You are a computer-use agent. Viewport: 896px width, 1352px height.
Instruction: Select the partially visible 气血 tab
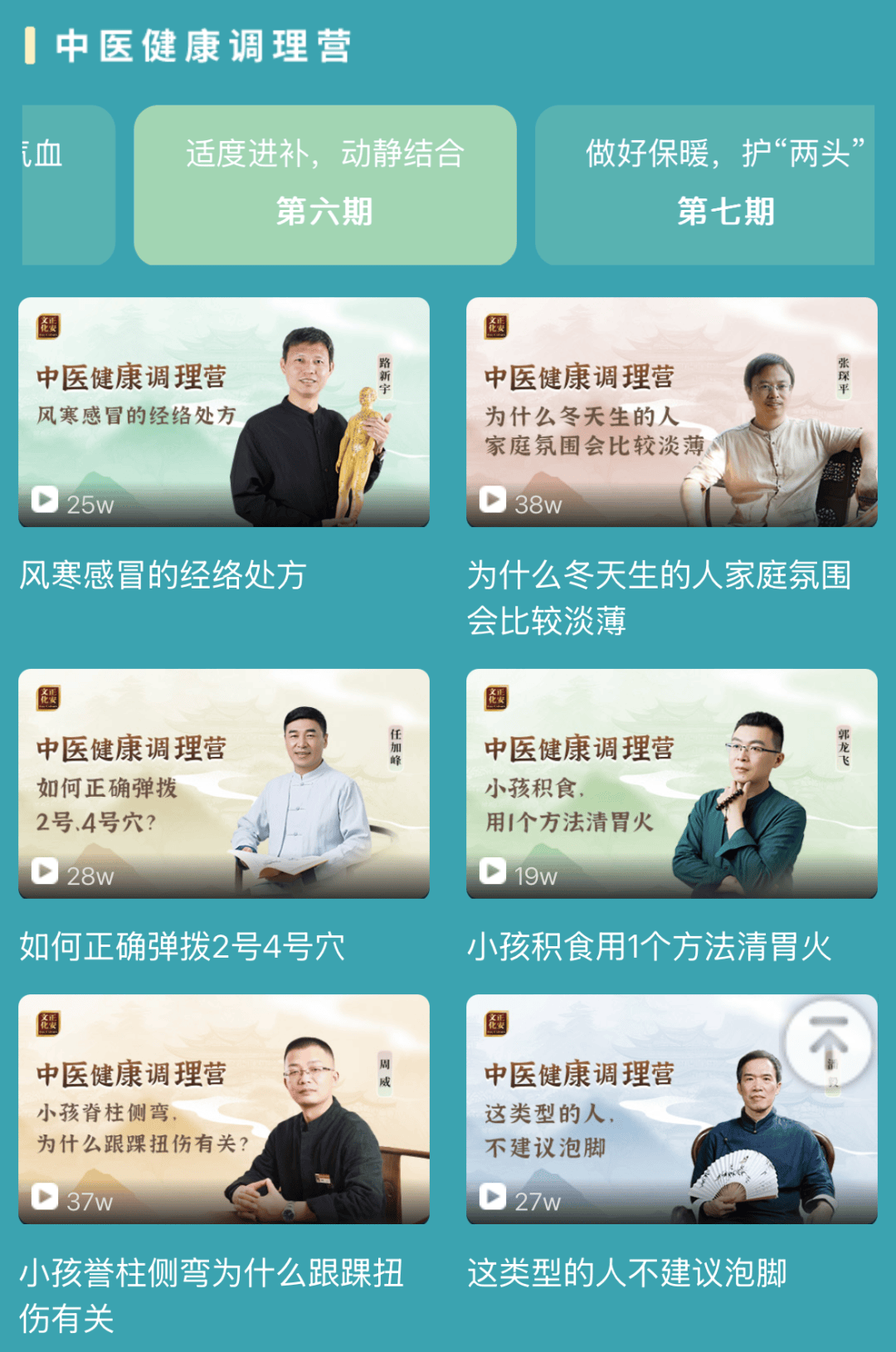tap(66, 184)
